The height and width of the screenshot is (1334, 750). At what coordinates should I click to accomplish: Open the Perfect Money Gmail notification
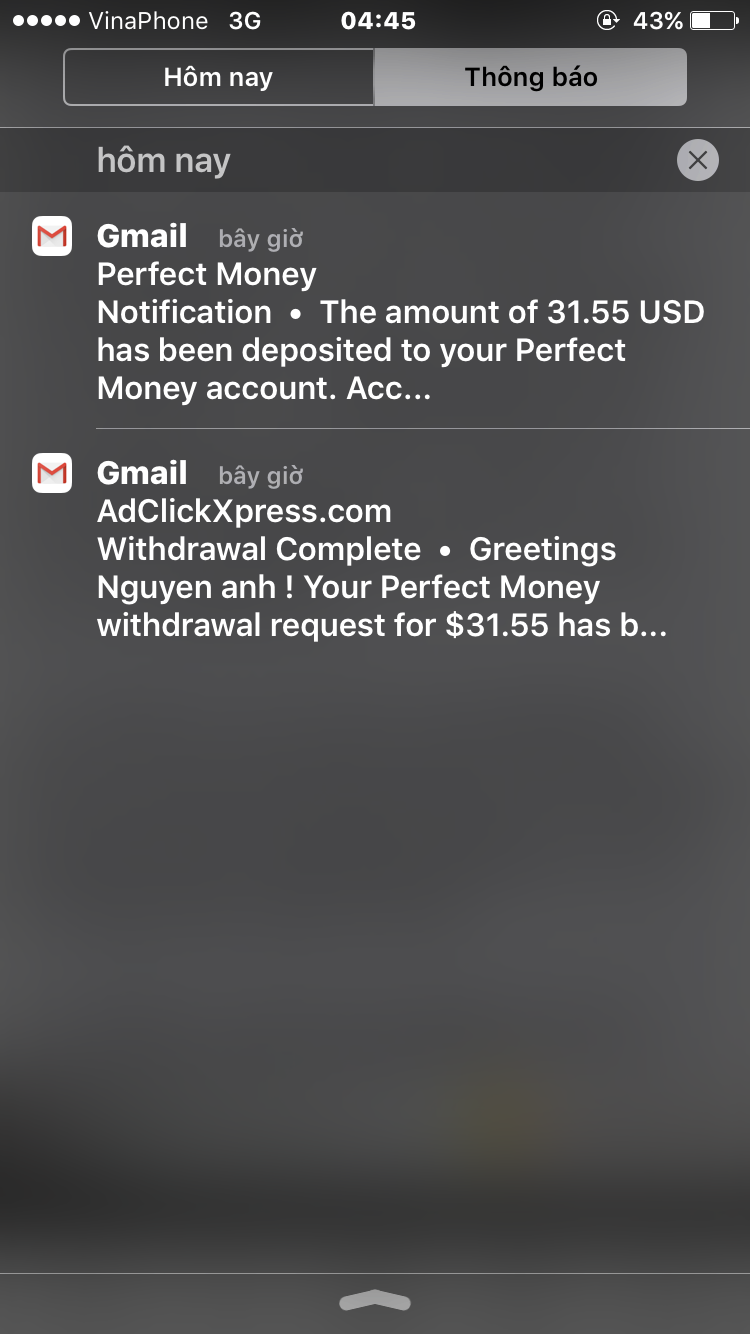400,312
